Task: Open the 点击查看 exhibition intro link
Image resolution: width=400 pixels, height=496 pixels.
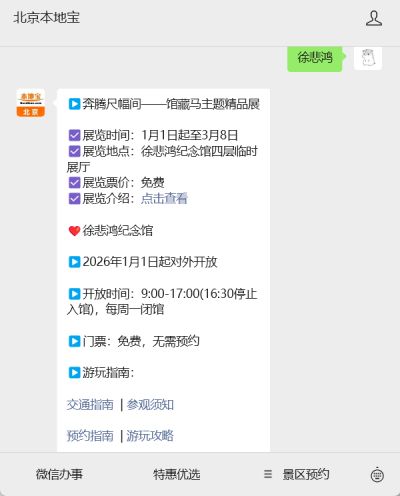Action: 164,198
